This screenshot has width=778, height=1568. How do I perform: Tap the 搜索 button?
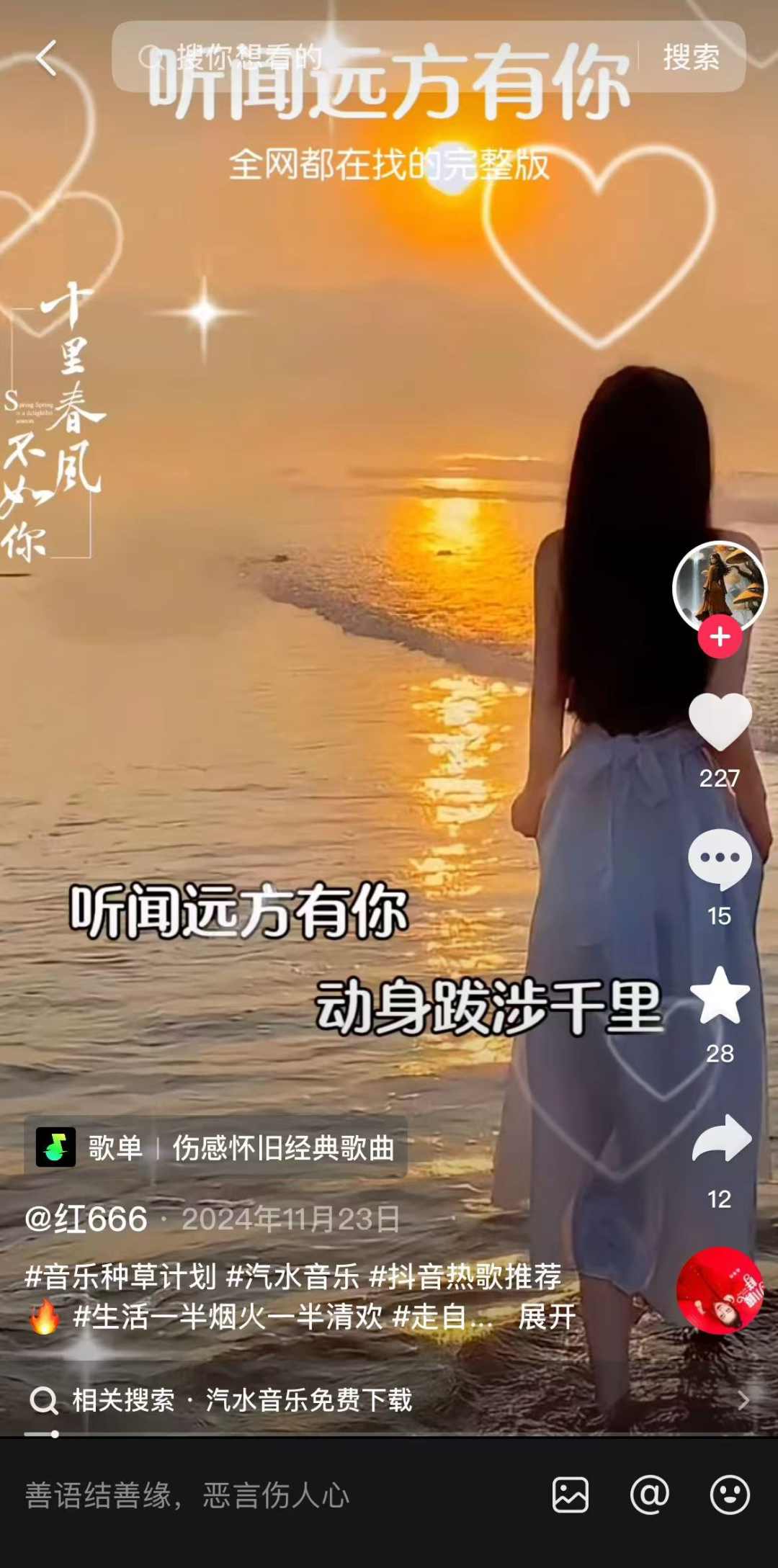[691, 57]
